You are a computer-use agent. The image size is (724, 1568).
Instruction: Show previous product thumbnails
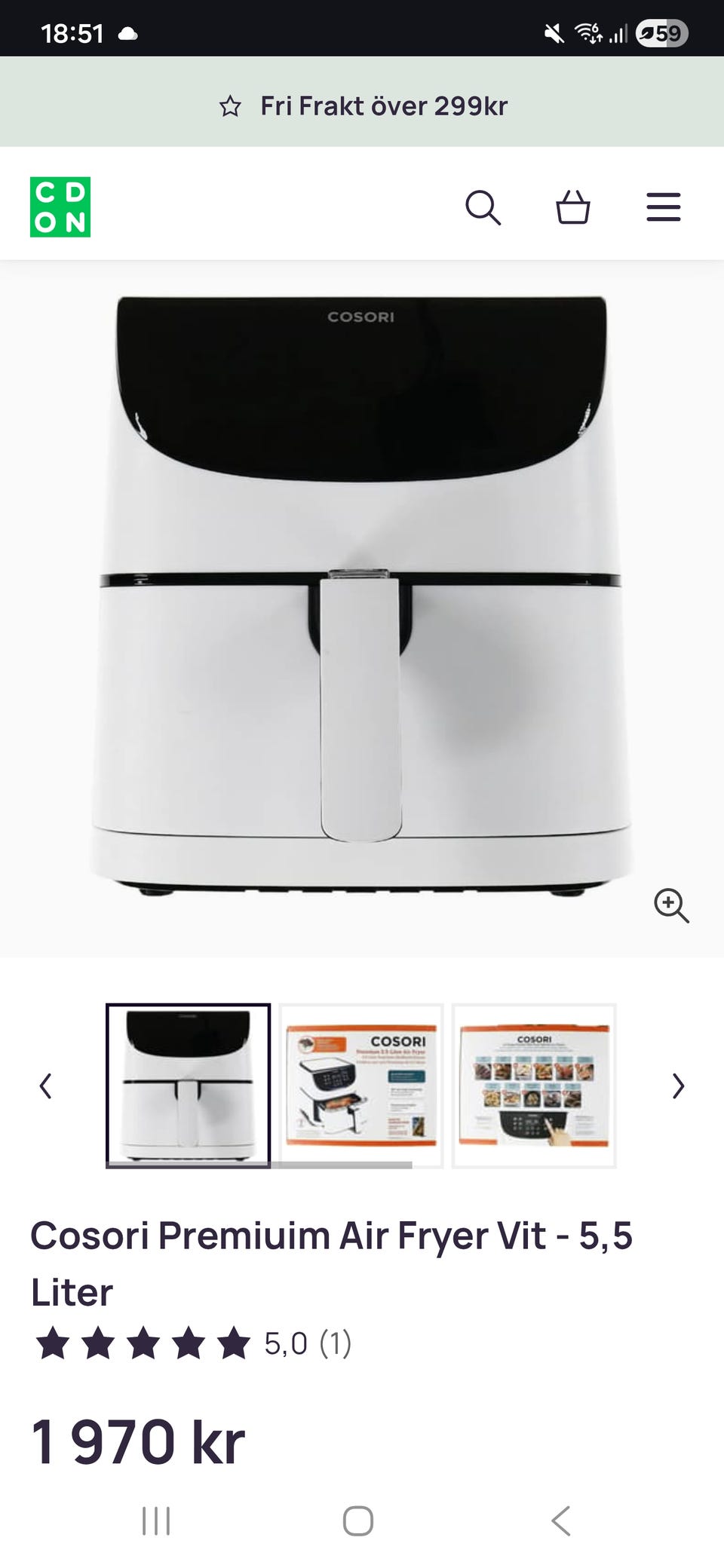pos(46,1086)
